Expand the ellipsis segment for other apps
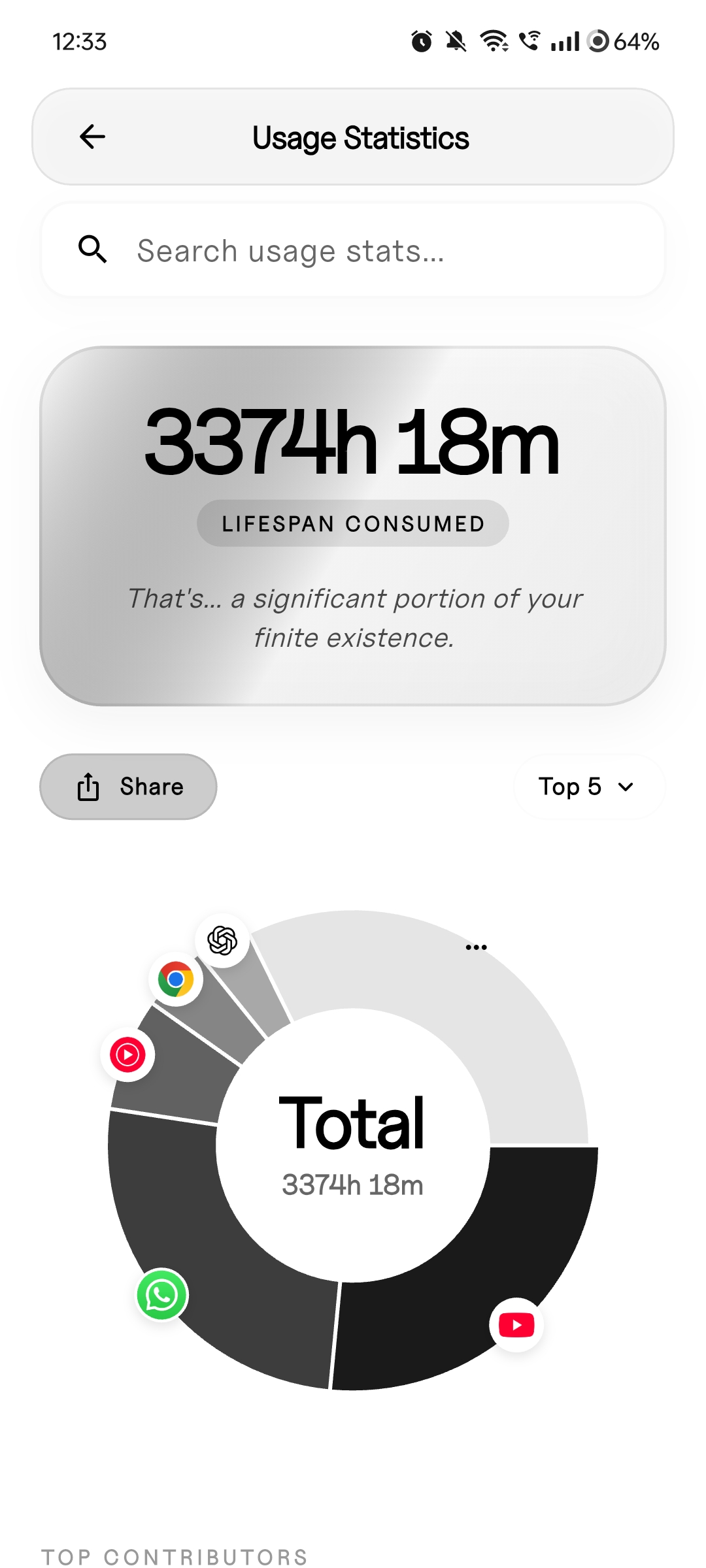Image resolution: width=706 pixels, height=1568 pixels. [x=477, y=945]
